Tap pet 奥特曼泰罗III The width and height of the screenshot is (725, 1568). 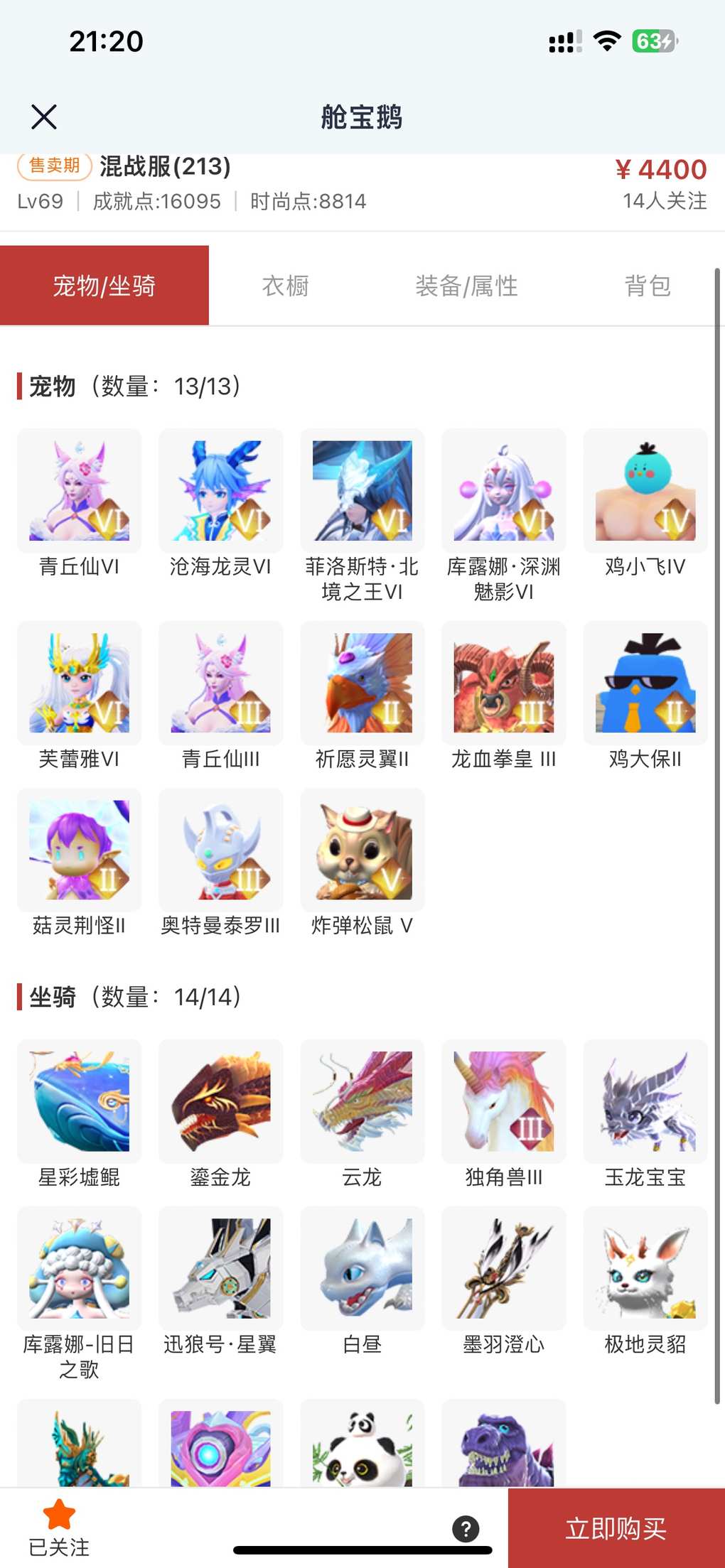[x=220, y=850]
